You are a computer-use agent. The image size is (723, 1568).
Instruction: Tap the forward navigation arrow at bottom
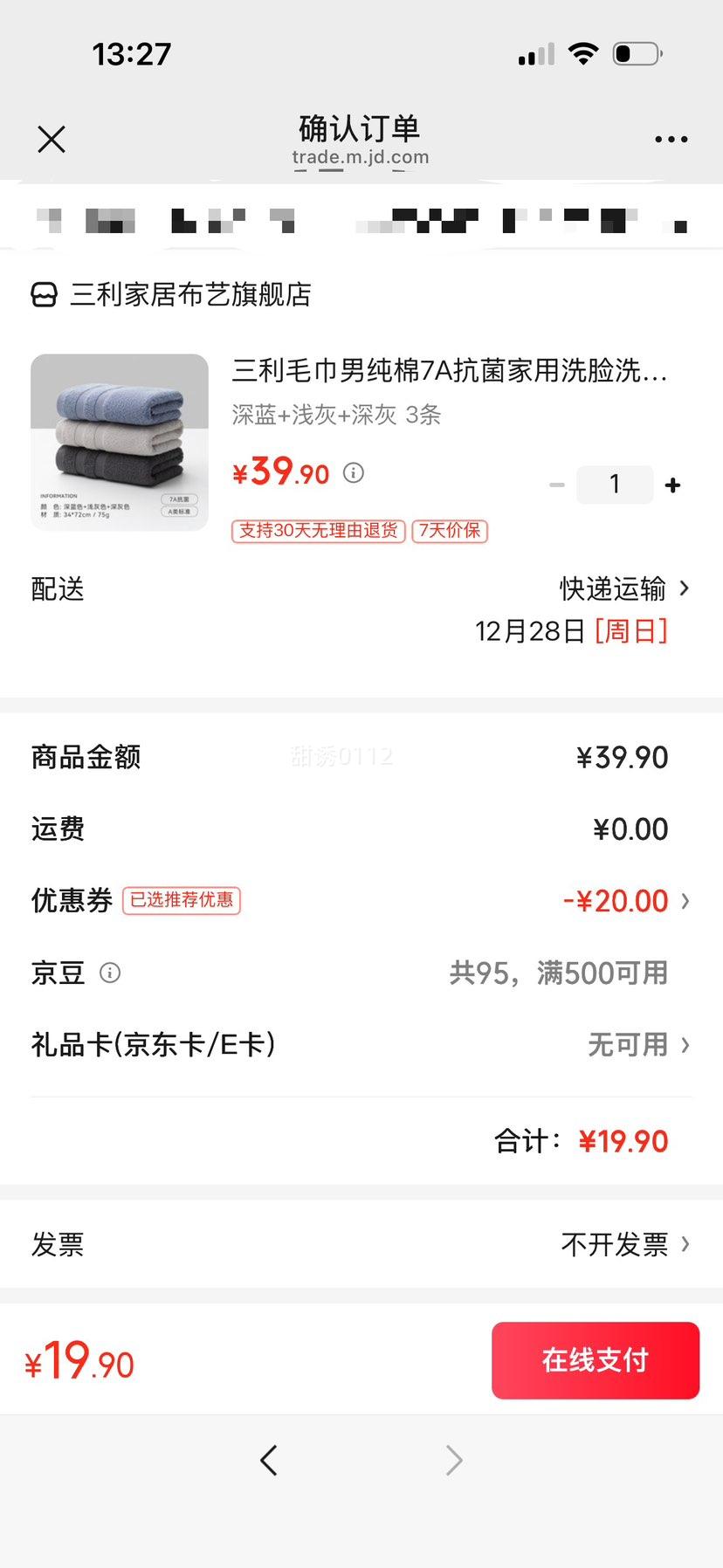pyautogui.click(x=452, y=1460)
